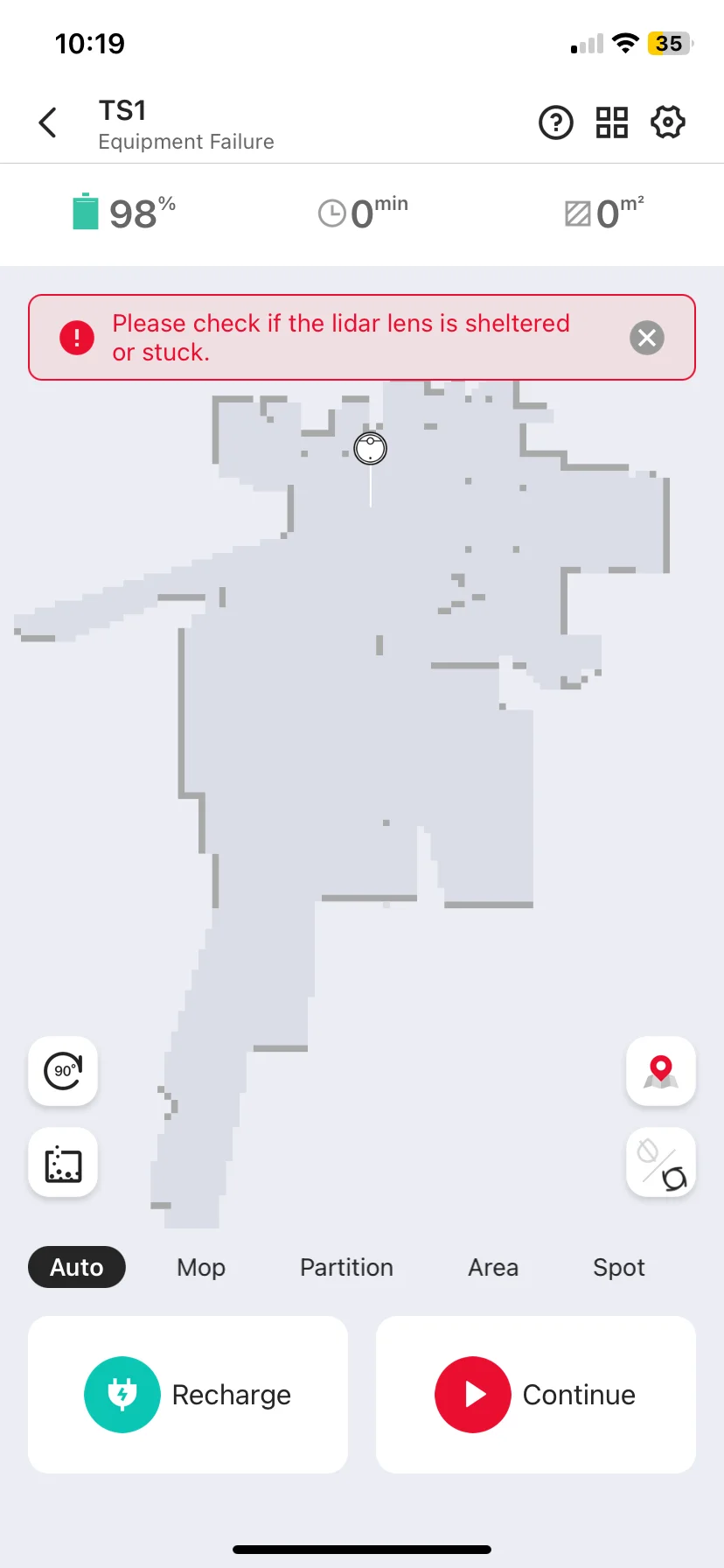Go back using the top-left arrow
Screen dimensions: 724x1568
[48, 122]
